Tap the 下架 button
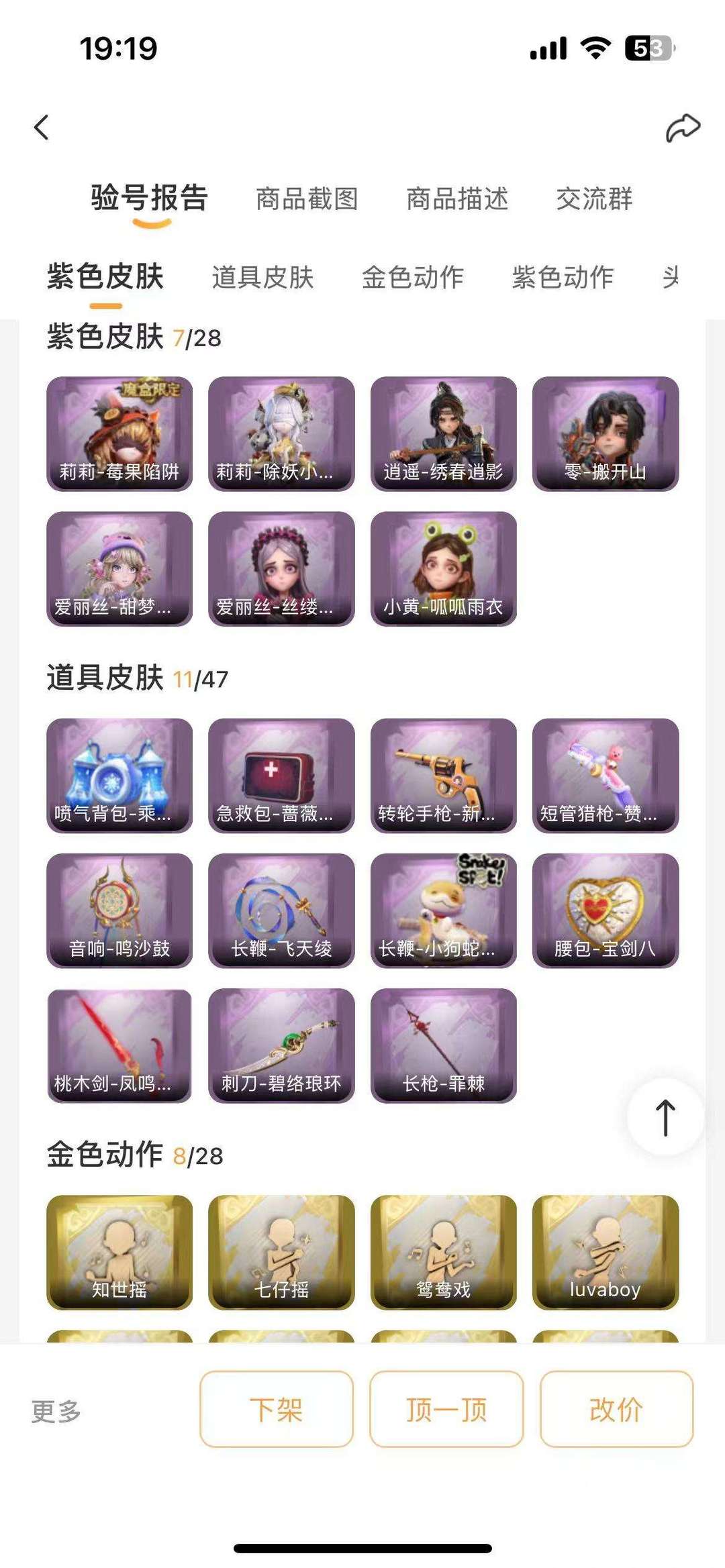The width and height of the screenshot is (725, 1568). pos(277,1410)
